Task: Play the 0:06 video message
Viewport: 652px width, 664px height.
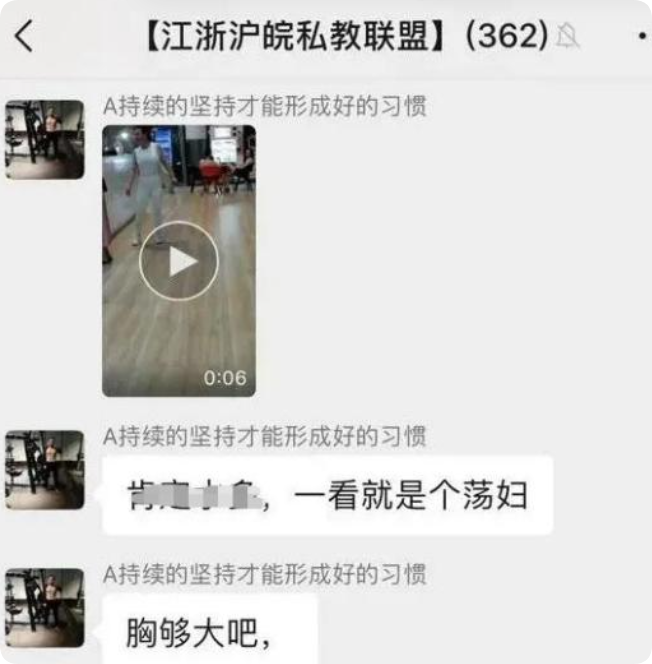Action: pyautogui.click(x=179, y=261)
